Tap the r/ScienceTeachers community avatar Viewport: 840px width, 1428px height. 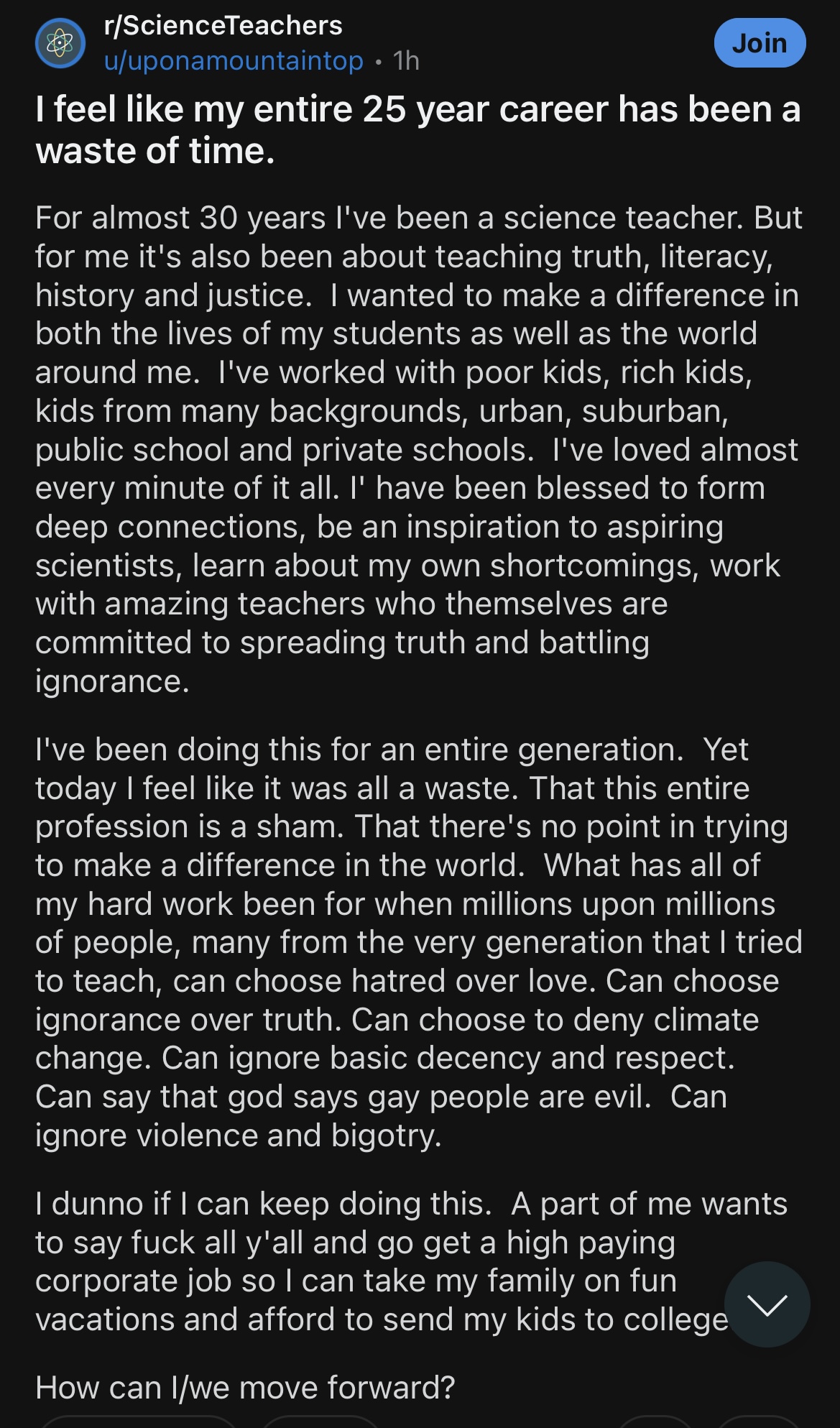[60, 43]
